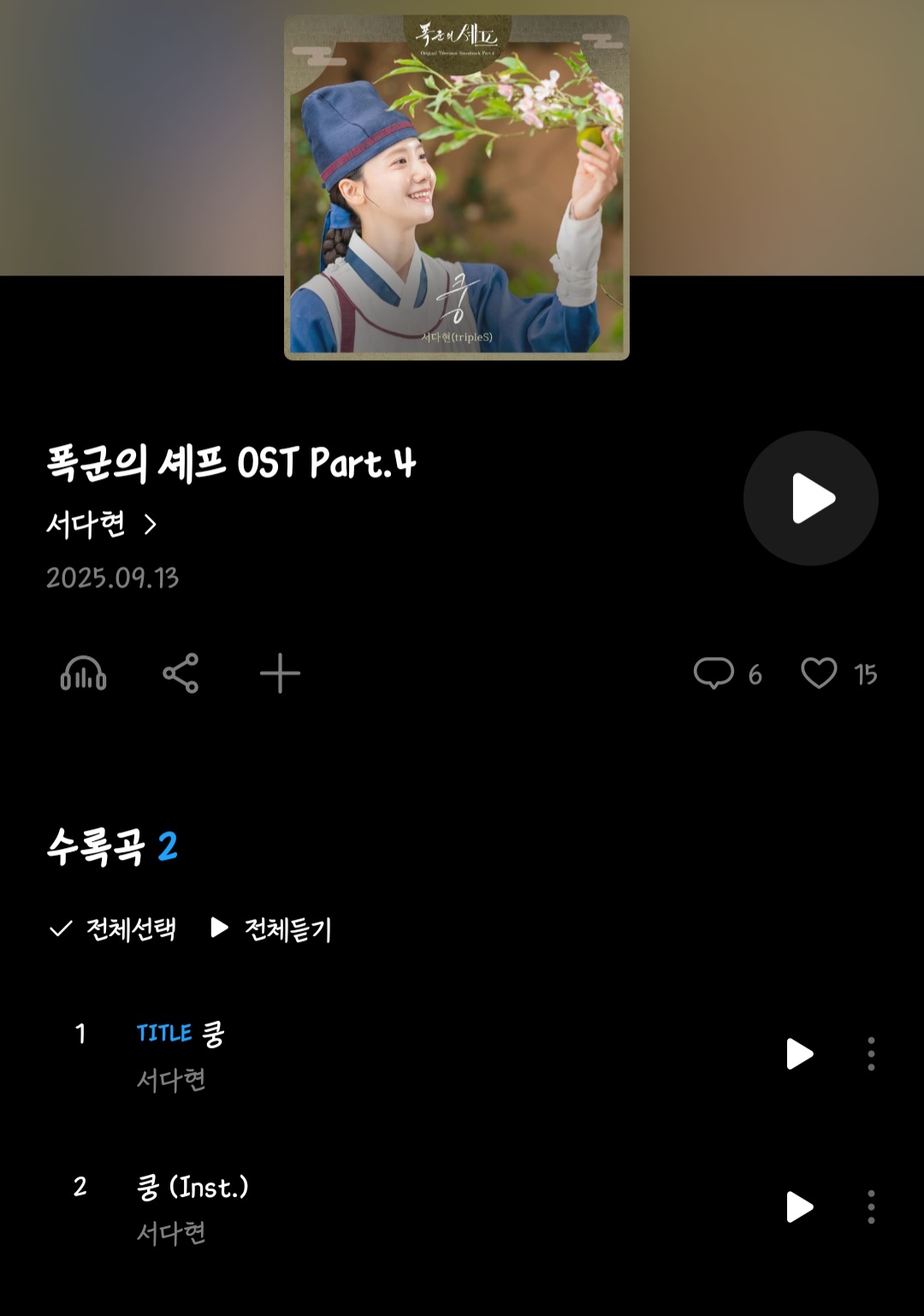This screenshot has height=1316, width=924.
Task: Like the album with the heart icon
Action: [820, 674]
